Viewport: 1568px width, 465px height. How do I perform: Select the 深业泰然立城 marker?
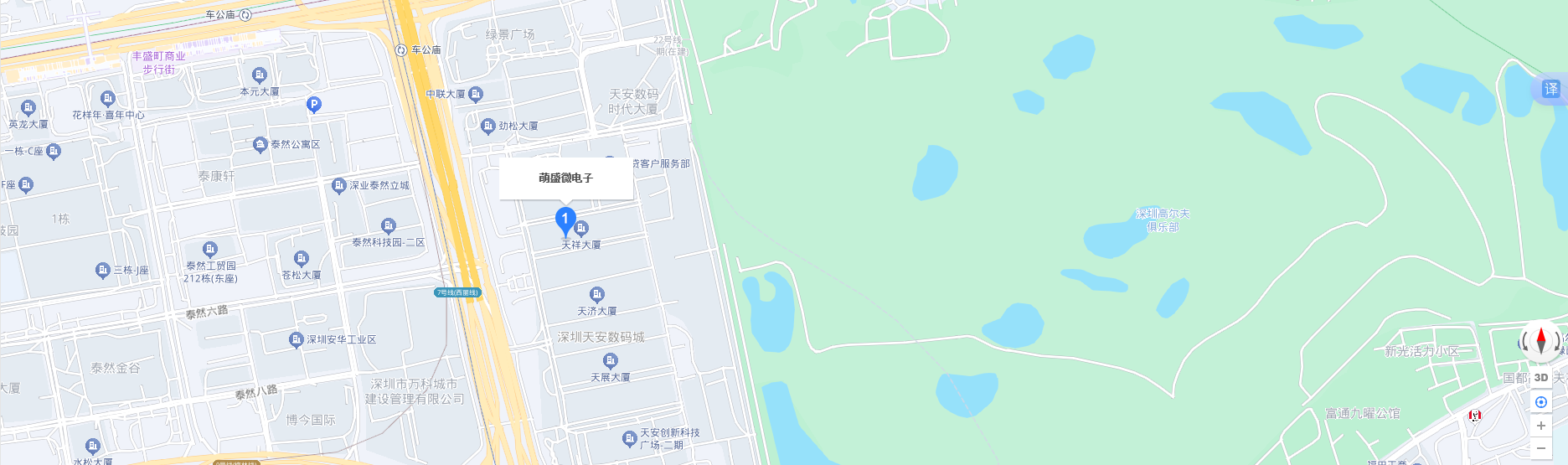click(339, 185)
